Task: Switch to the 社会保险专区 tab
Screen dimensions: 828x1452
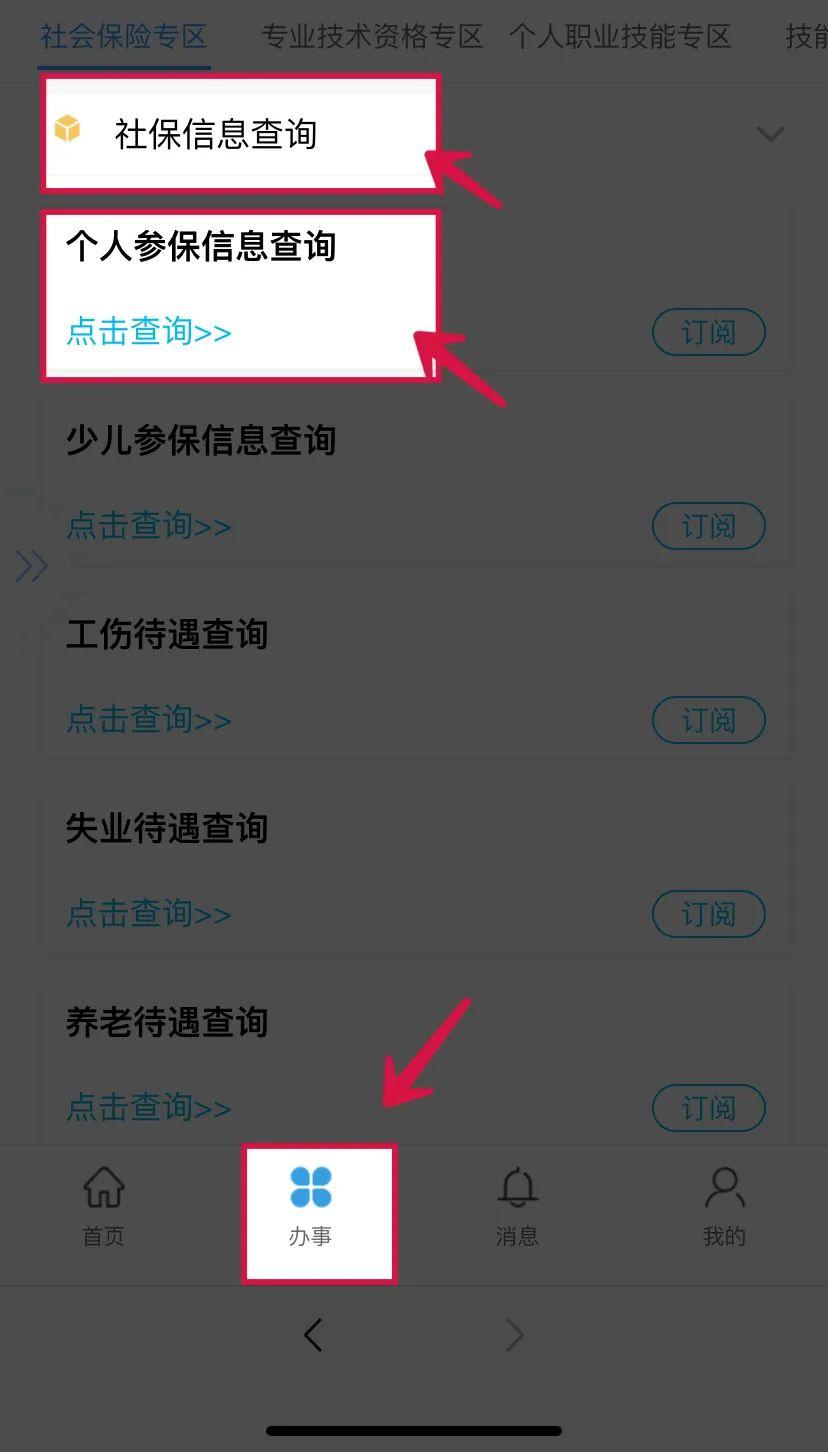Action: point(123,38)
